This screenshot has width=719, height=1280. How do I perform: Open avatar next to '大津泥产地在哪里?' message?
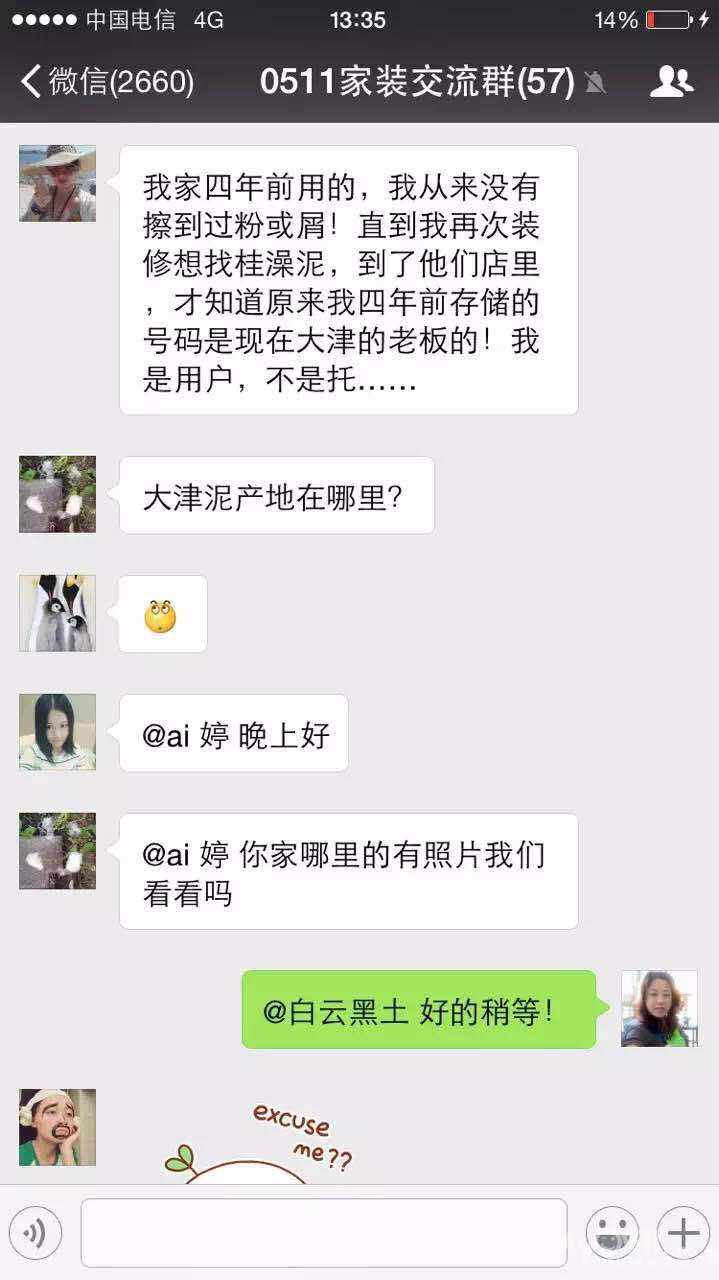click(x=57, y=494)
